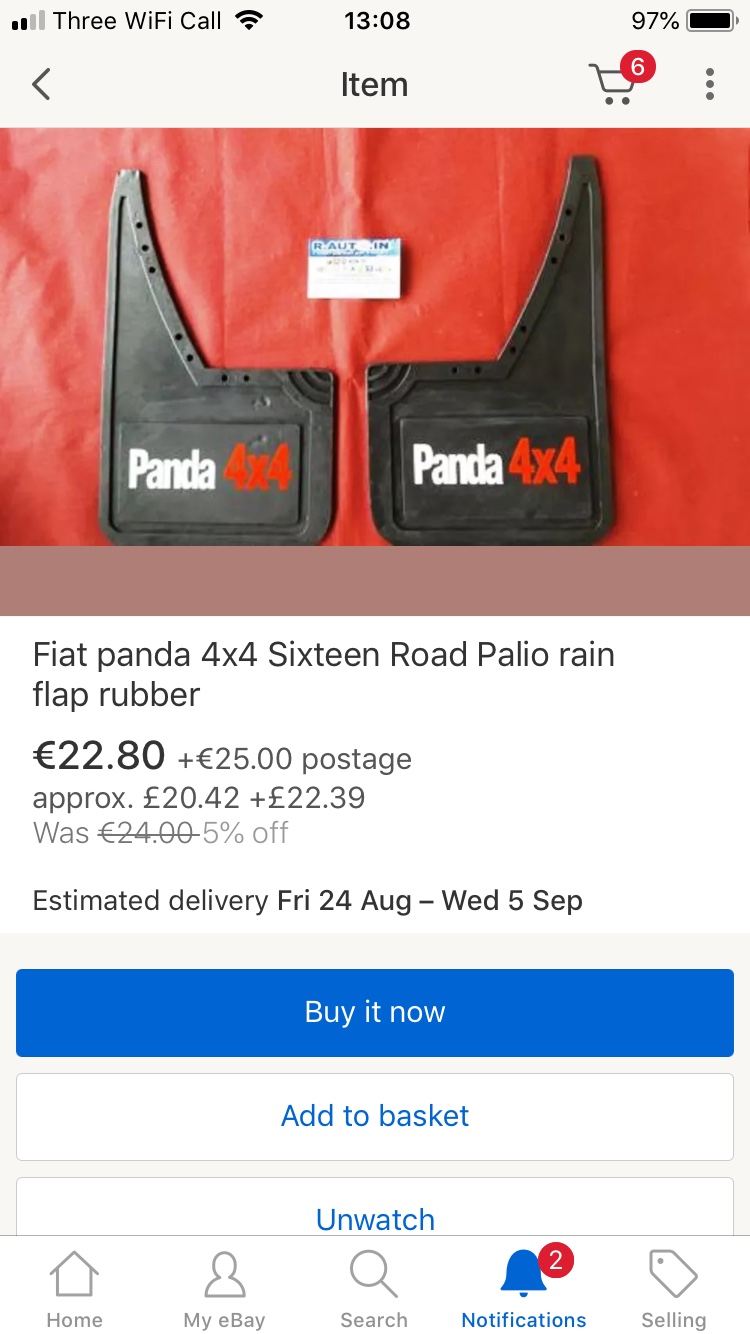Go back using the top-left arrow
750x1334 pixels.
[x=41, y=85]
